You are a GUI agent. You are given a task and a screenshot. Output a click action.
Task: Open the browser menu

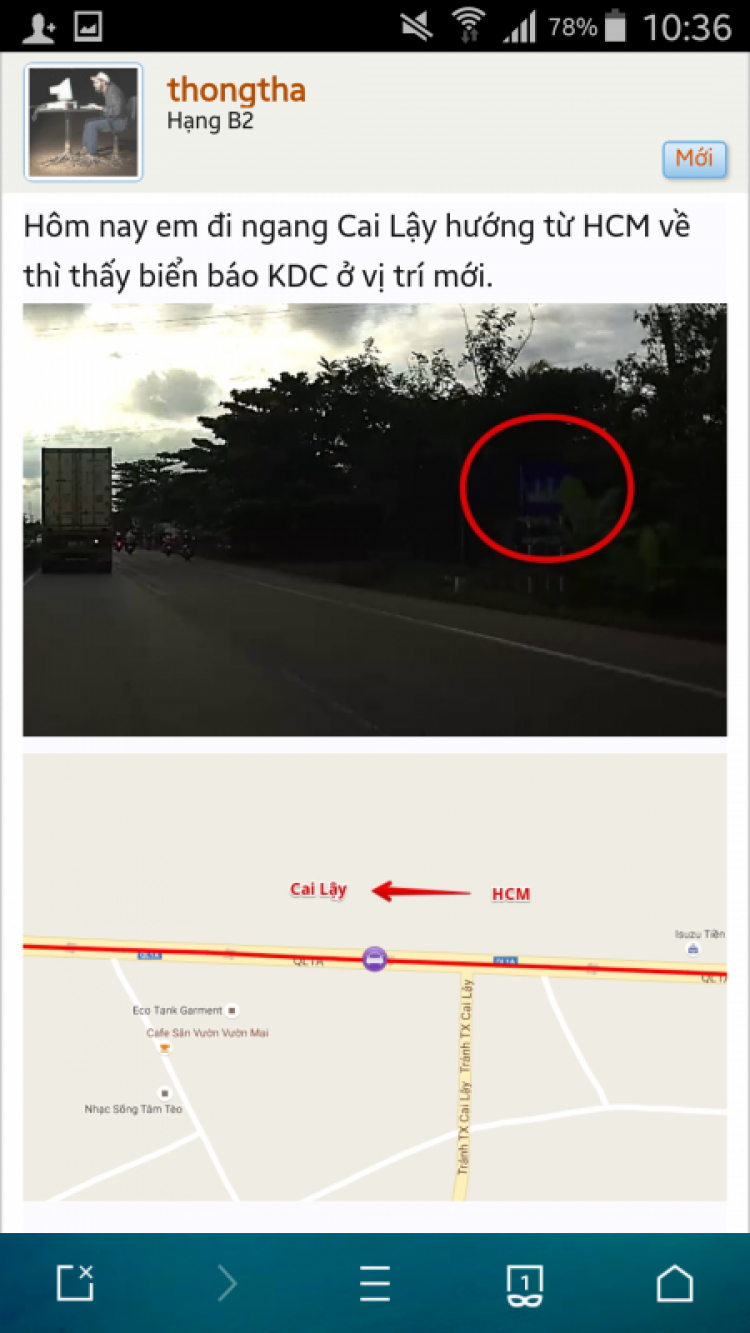click(x=375, y=1282)
